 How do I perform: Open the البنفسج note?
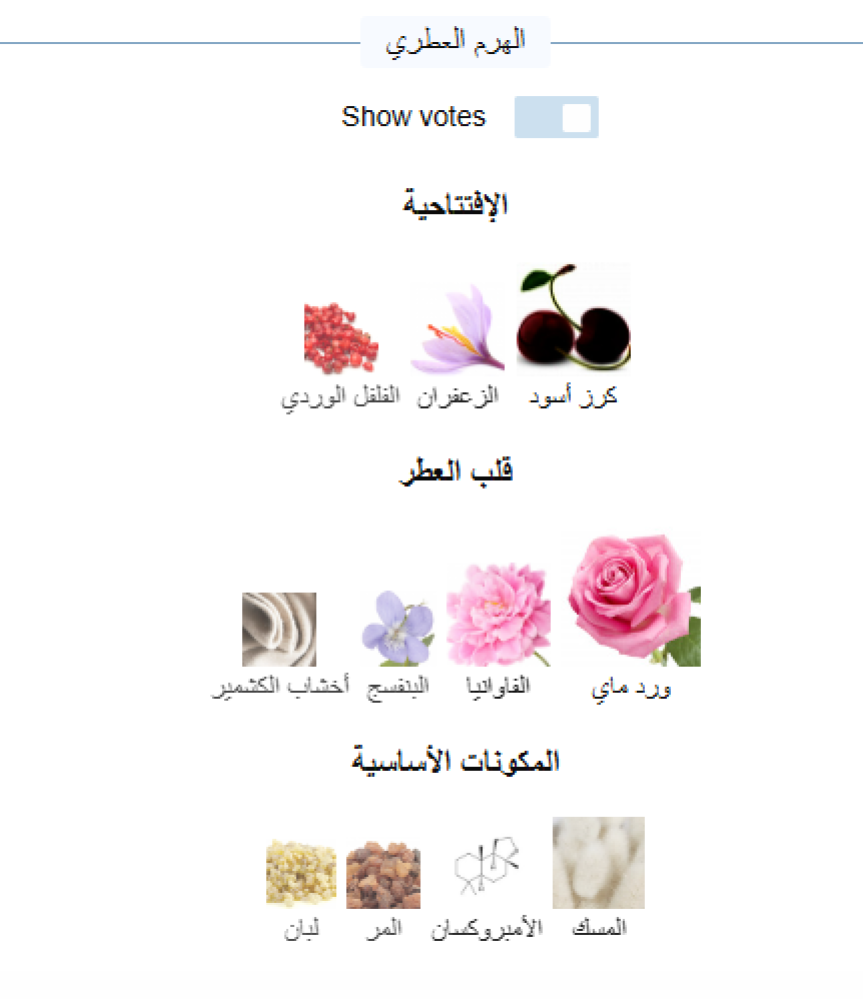pyautogui.click(x=397, y=628)
